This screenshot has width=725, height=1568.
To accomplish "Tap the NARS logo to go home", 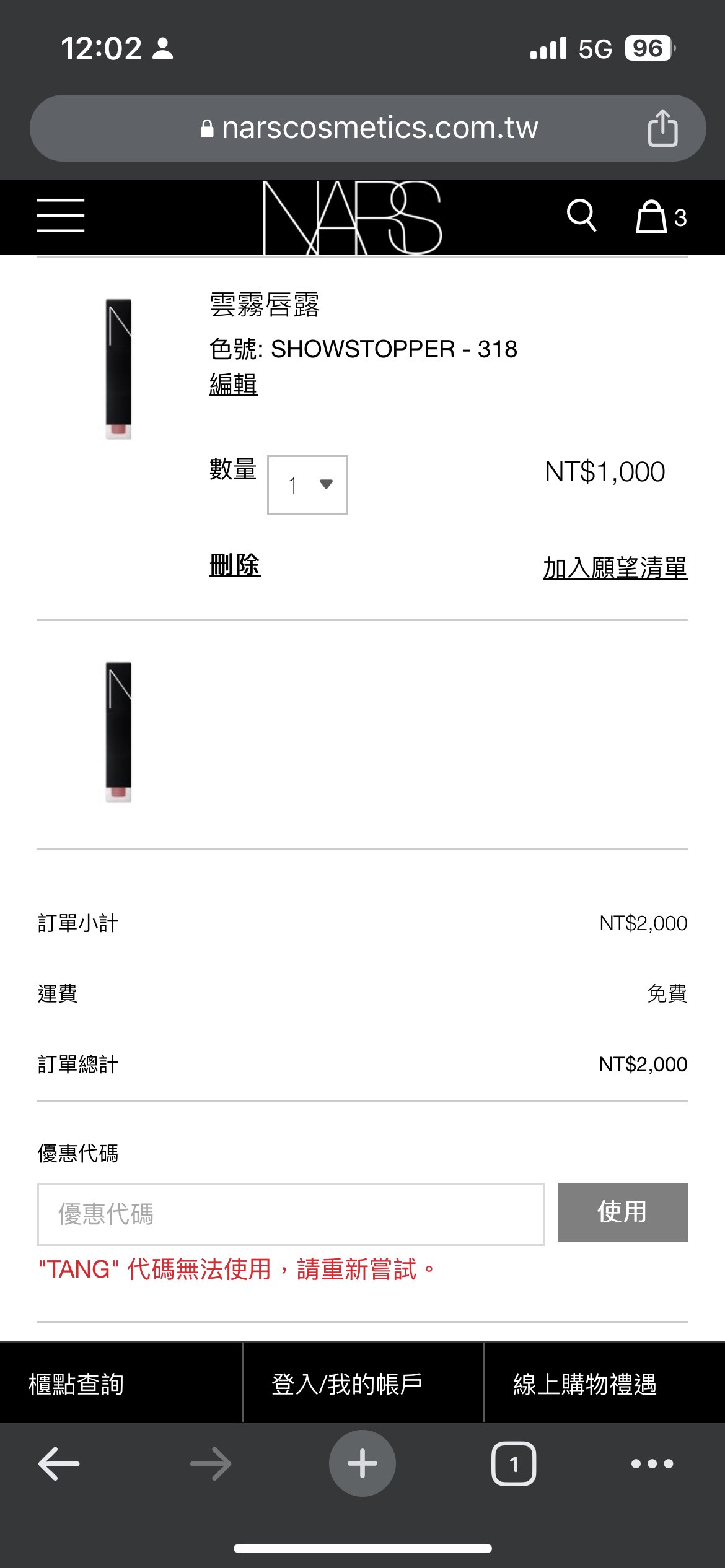I will click(x=352, y=217).
